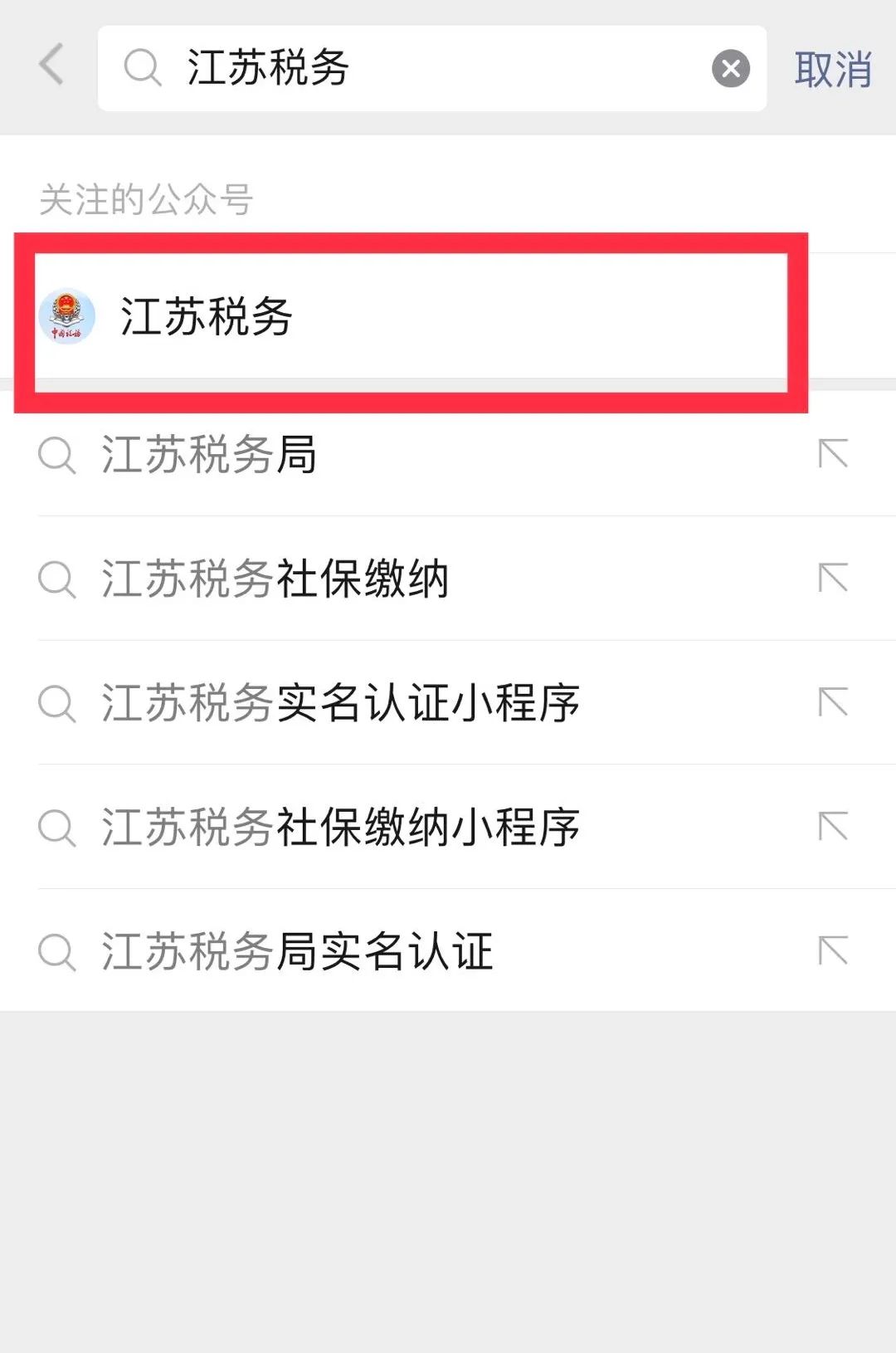
Task: Insert 江苏税务社保缴纳 into search via arrow
Action: (833, 578)
